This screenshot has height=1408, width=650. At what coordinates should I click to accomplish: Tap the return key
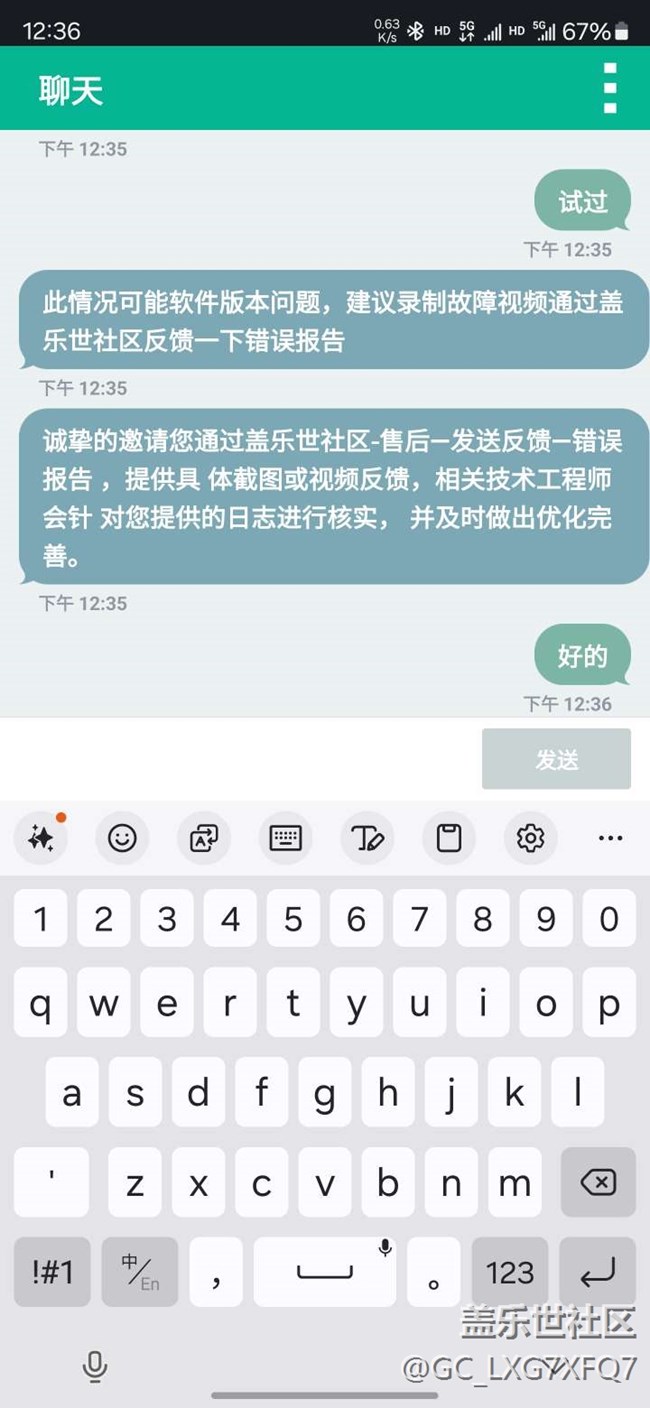(598, 1271)
